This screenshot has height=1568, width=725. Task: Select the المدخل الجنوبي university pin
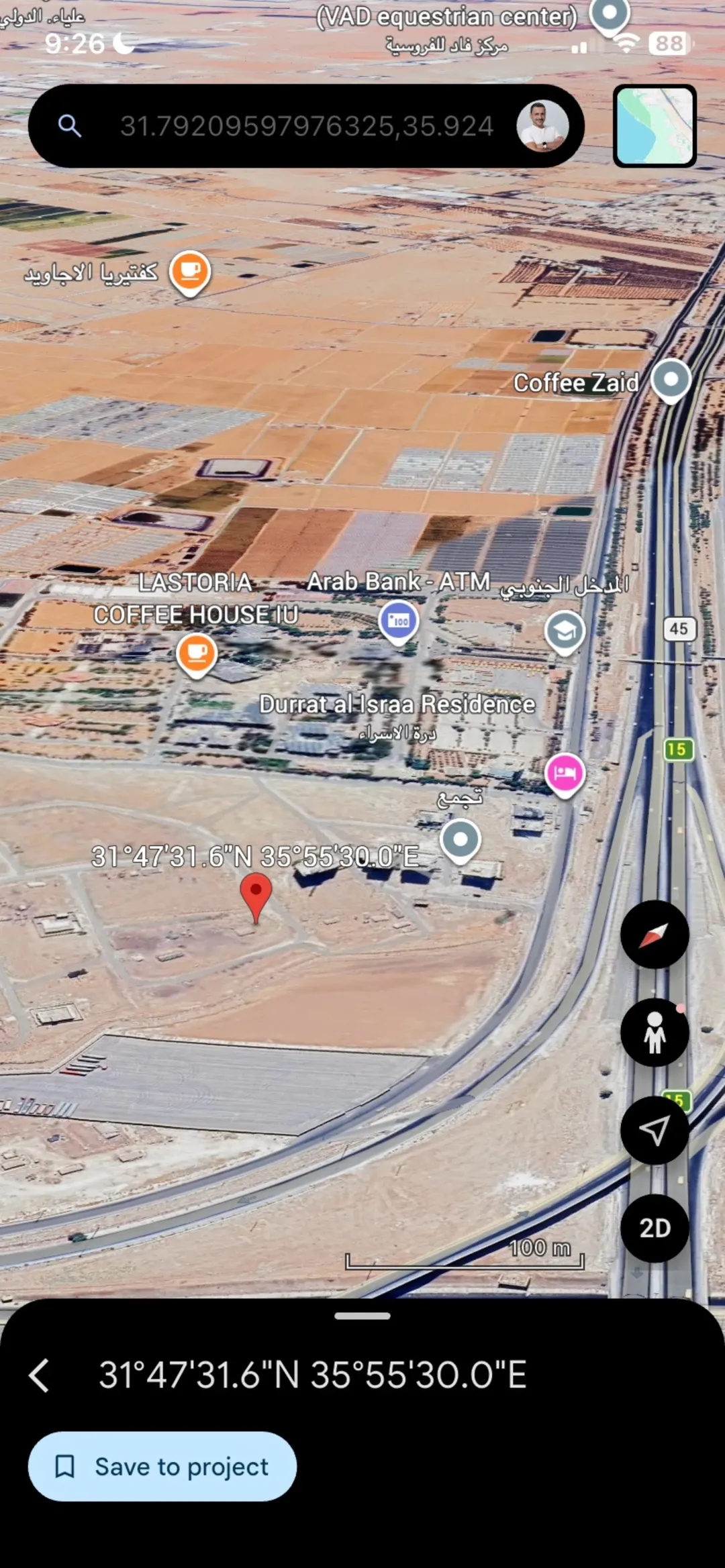(565, 633)
